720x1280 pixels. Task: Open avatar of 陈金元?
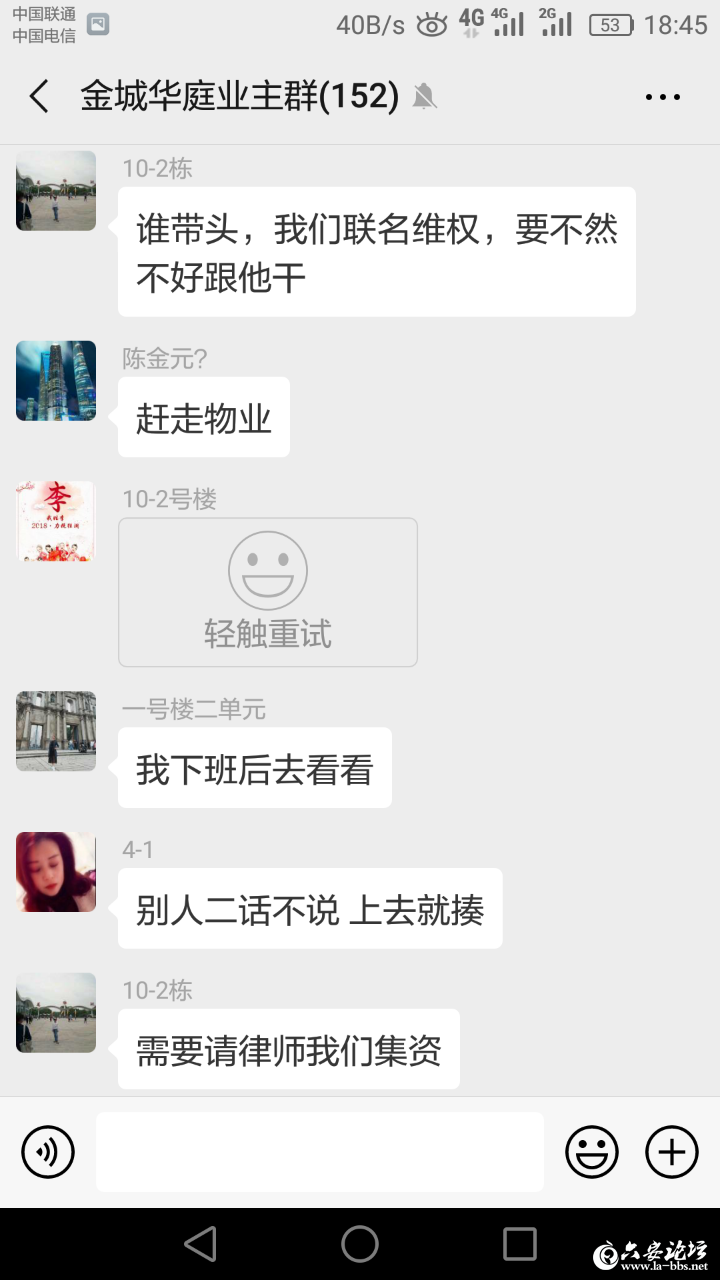pyautogui.click(x=56, y=381)
